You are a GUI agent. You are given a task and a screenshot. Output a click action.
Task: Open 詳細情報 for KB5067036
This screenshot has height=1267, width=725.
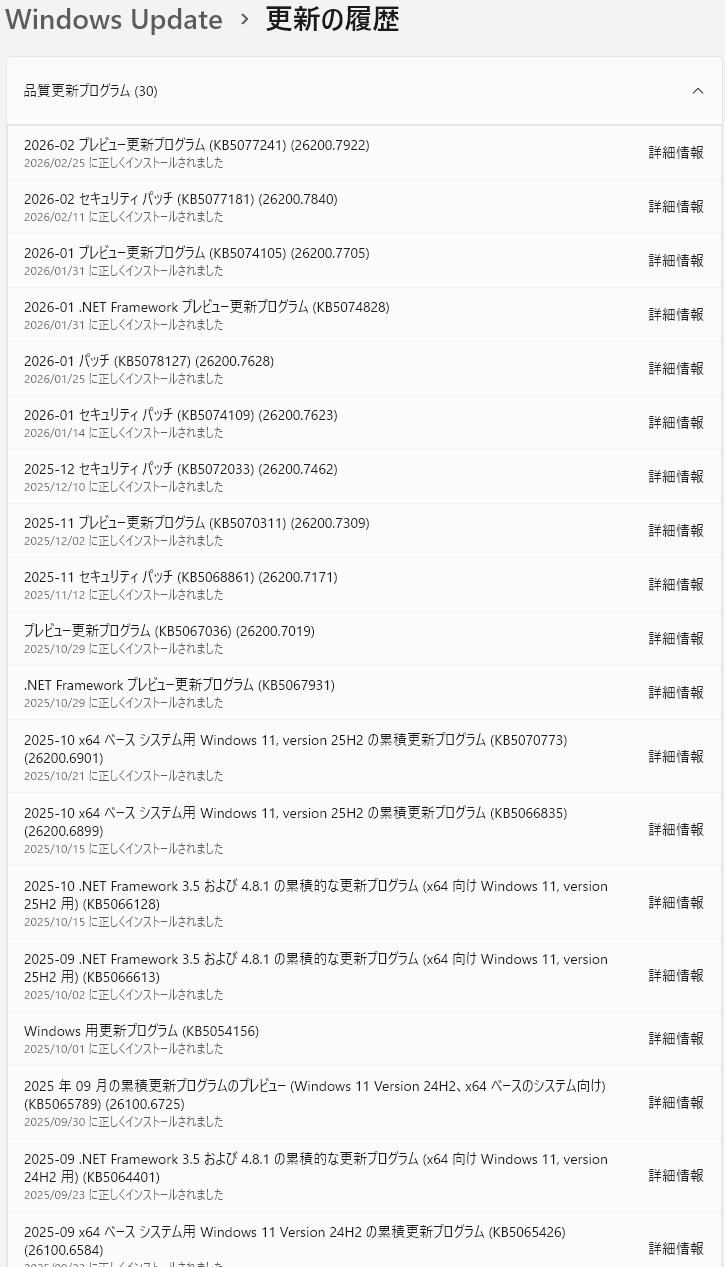tap(676, 639)
